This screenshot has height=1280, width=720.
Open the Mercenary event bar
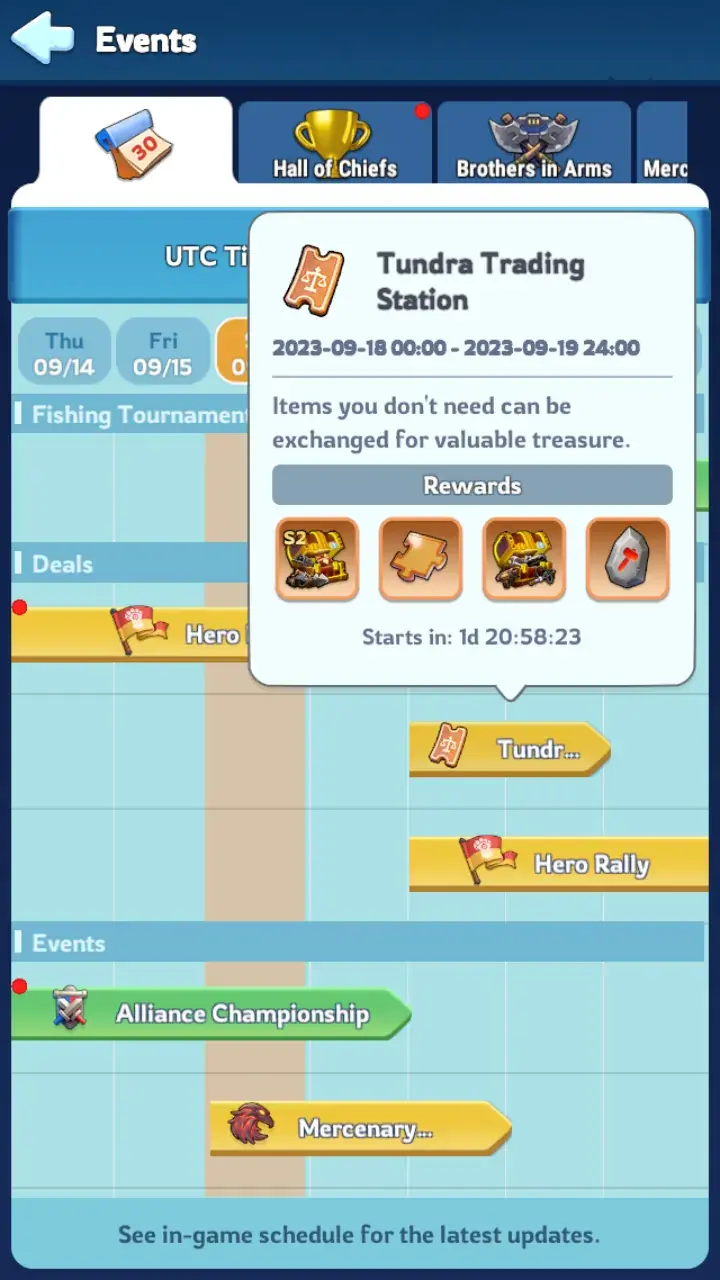(x=360, y=1129)
